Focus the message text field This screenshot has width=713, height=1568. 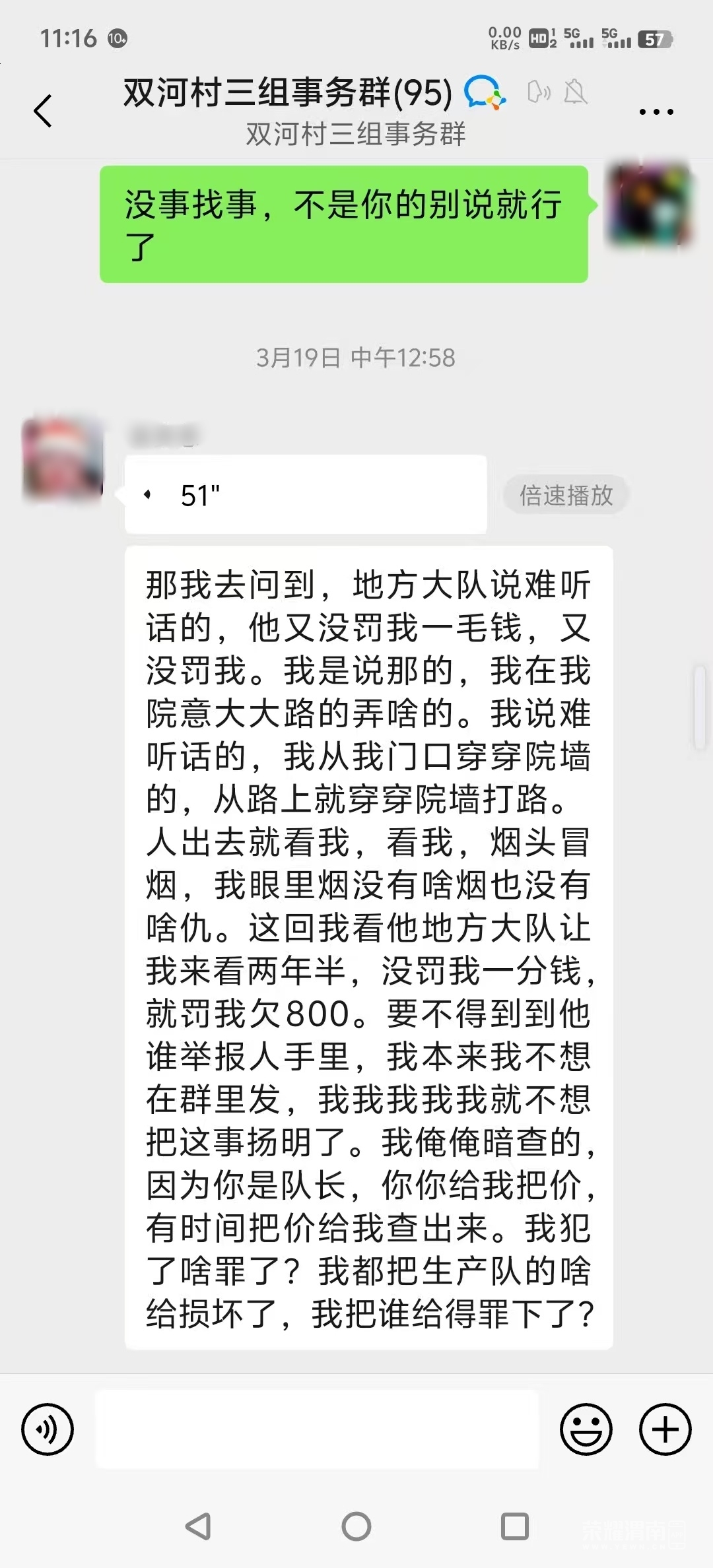(317, 1429)
